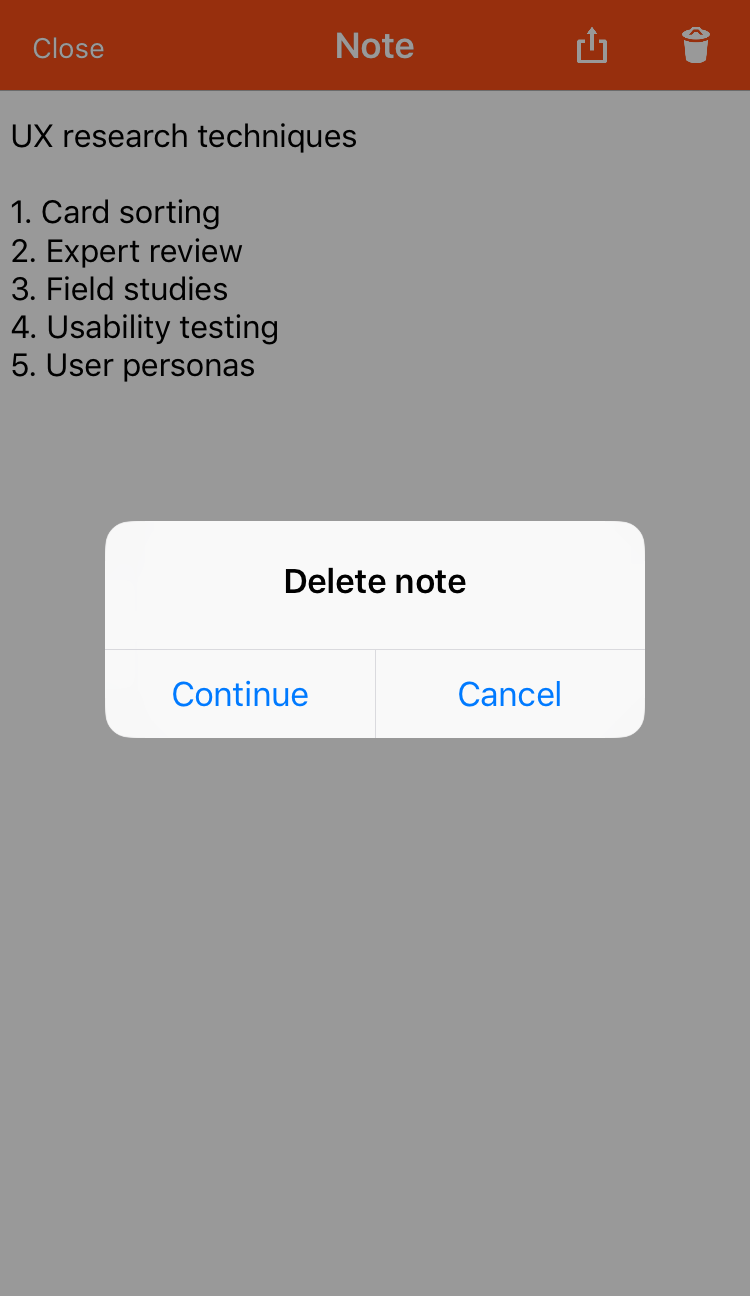Dismiss the alert by choosing Cancel
Viewport: 750px width, 1296px height.
509,694
